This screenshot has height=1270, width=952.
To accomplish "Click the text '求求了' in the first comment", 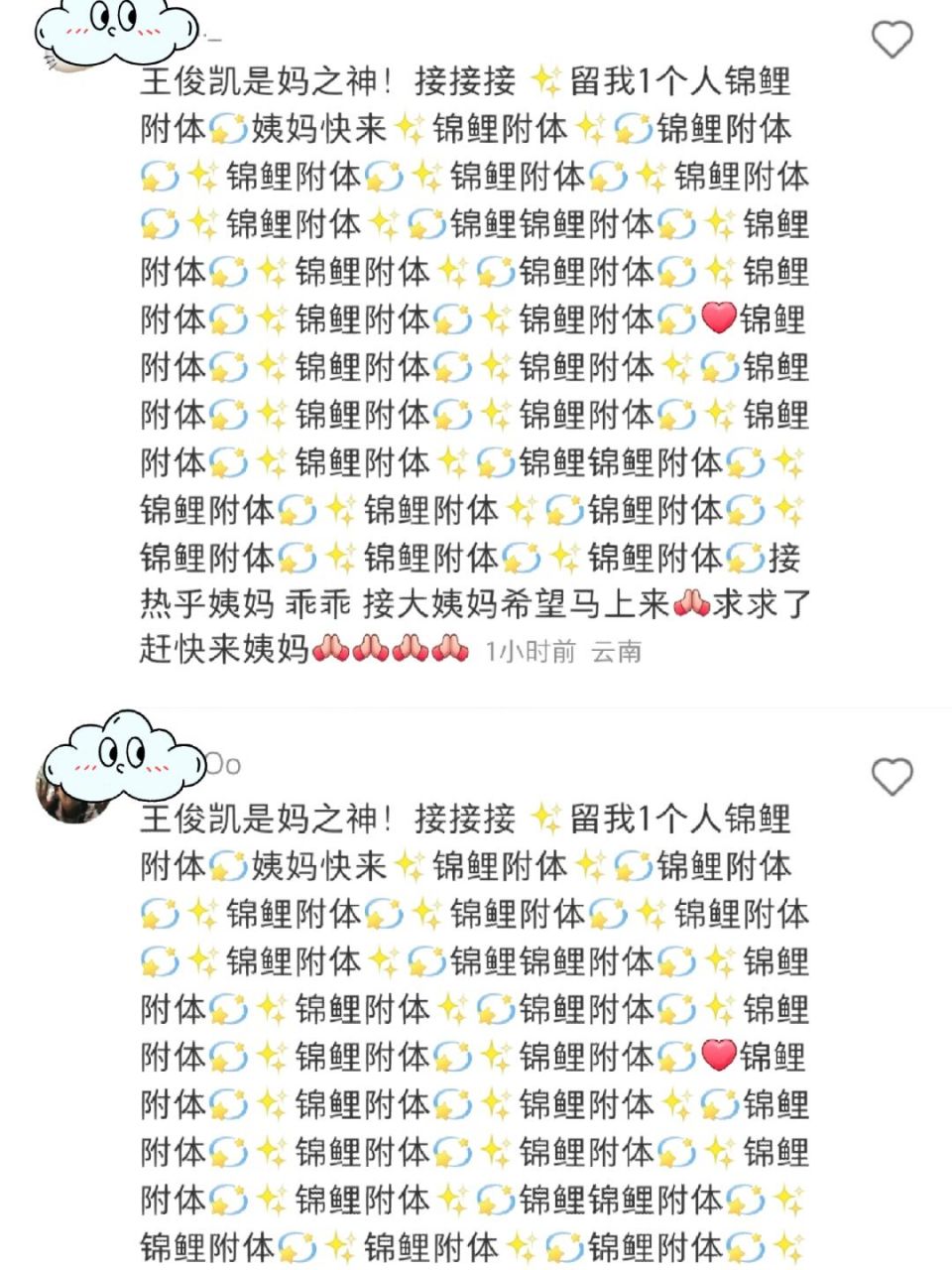I will [761, 602].
